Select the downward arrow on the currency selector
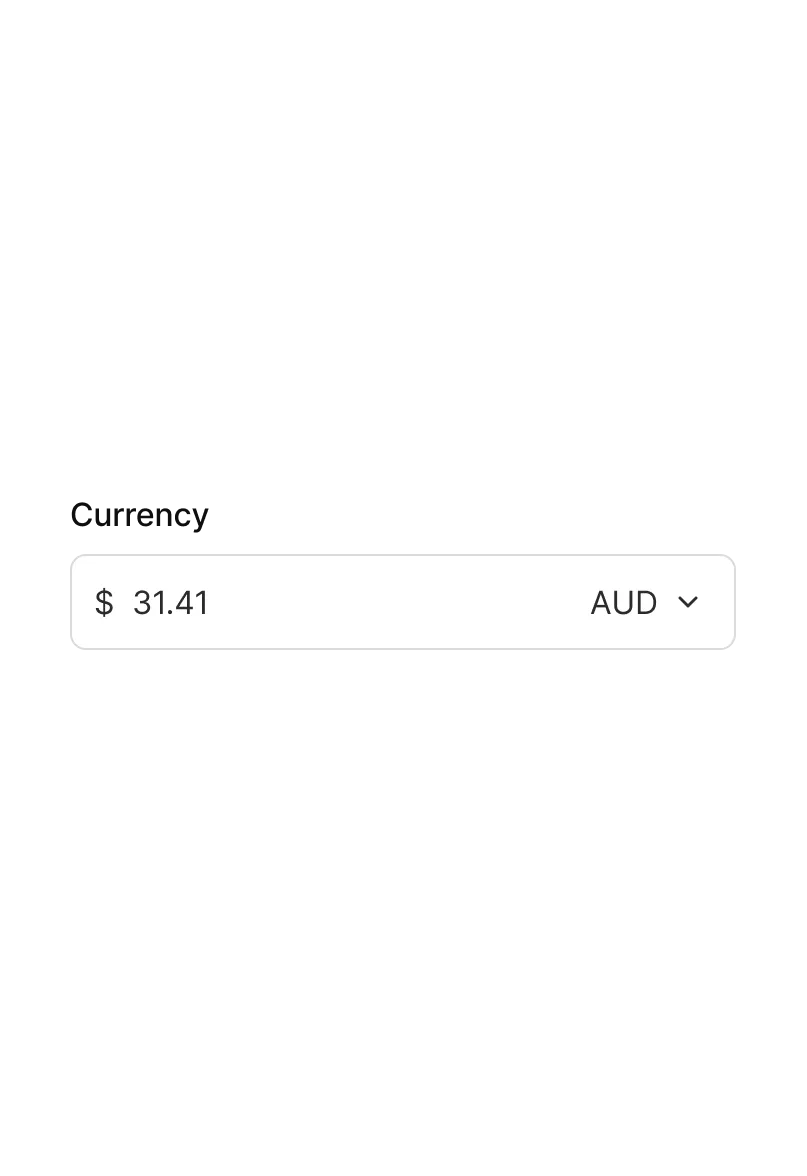Screen dimensions: 807x1176 coord(689,602)
